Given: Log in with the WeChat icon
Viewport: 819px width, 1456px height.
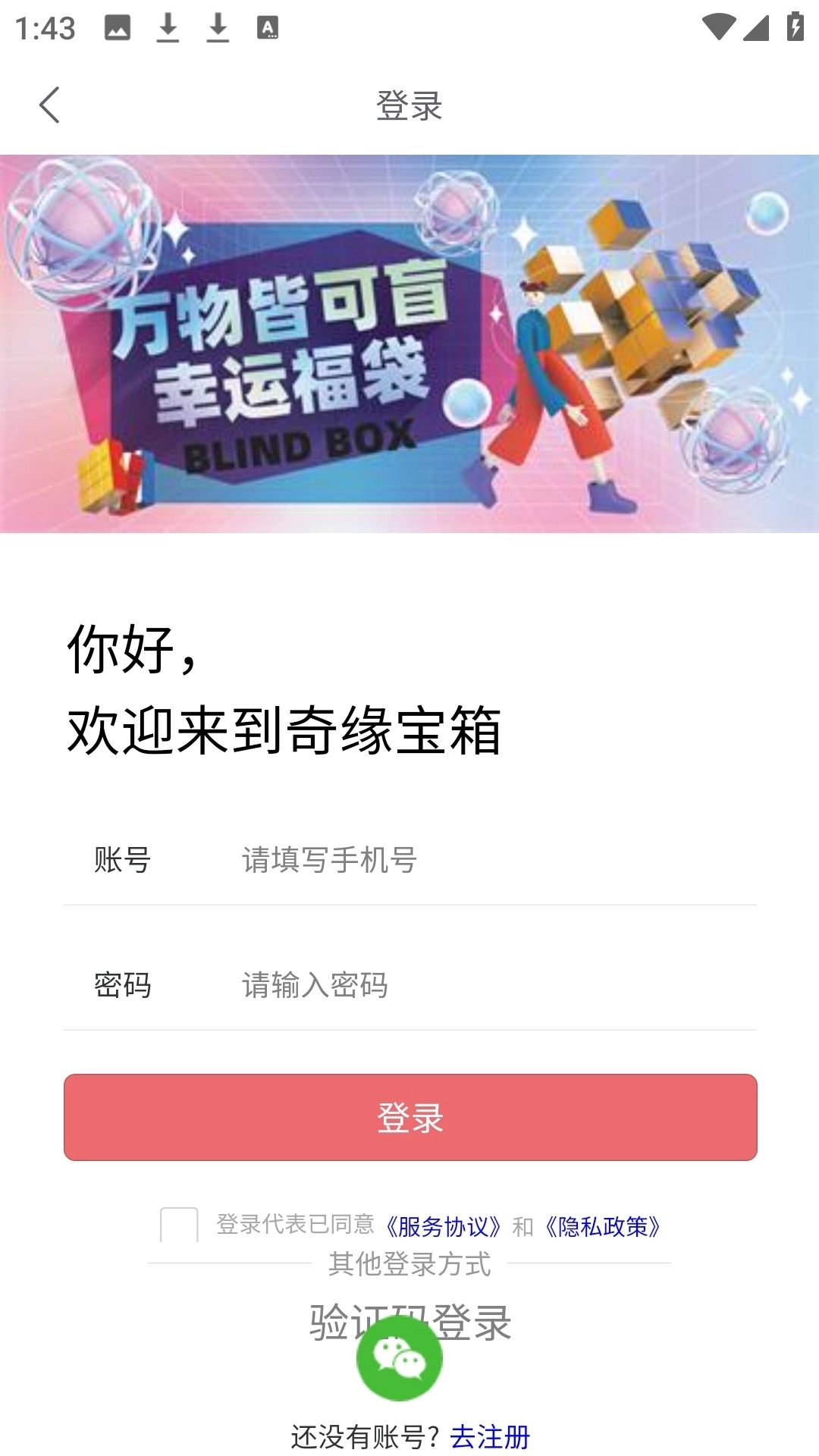Looking at the screenshot, I should [400, 1359].
